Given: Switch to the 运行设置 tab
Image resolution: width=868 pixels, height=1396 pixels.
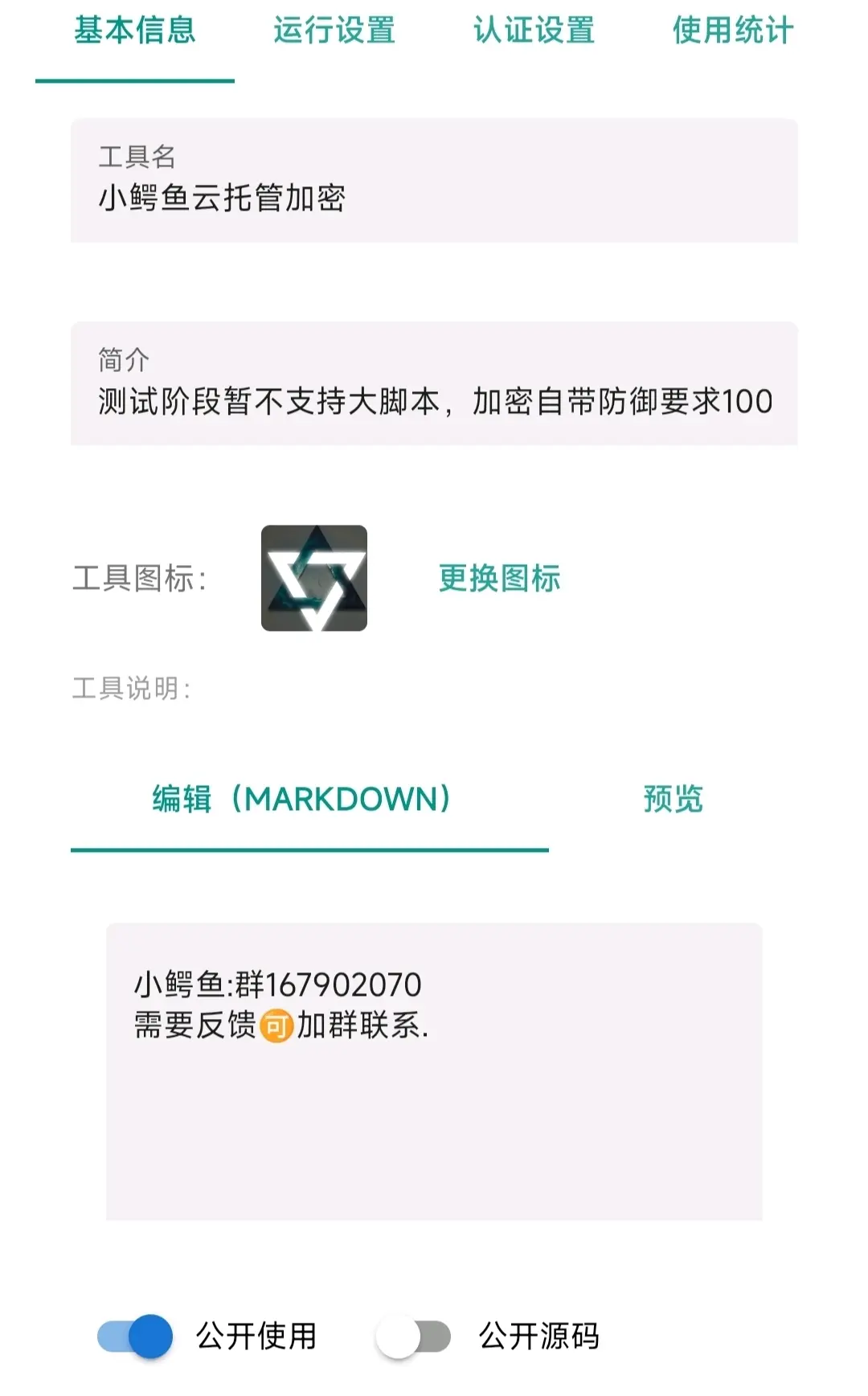Looking at the screenshot, I should [x=334, y=32].
